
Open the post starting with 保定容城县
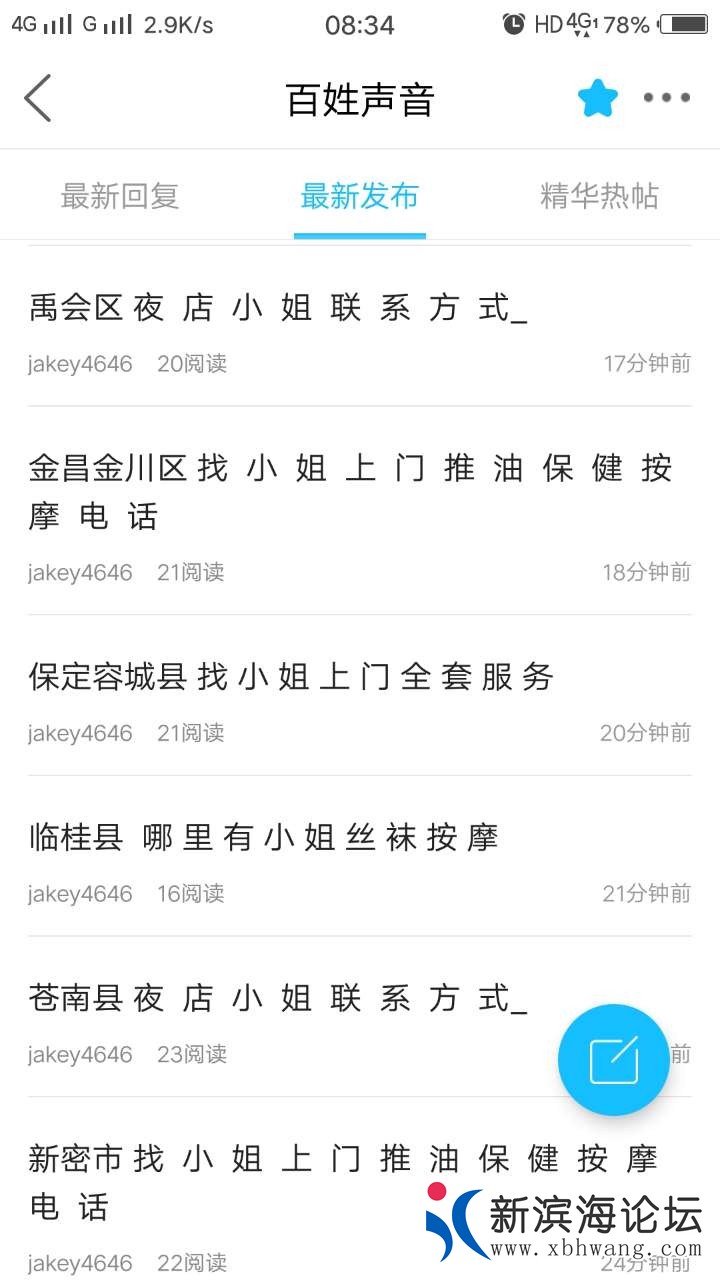(x=291, y=677)
